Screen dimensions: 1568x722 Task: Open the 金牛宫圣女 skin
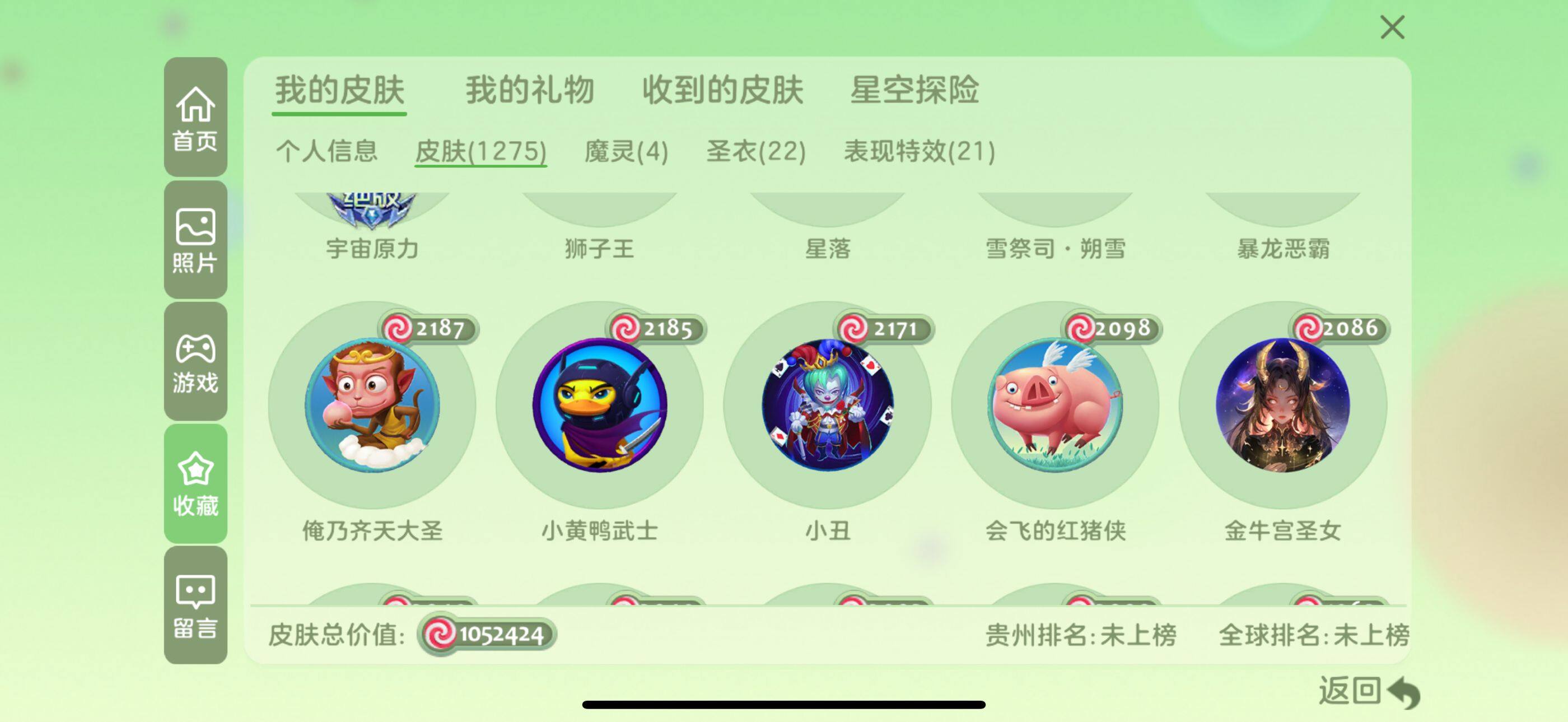click(1282, 406)
